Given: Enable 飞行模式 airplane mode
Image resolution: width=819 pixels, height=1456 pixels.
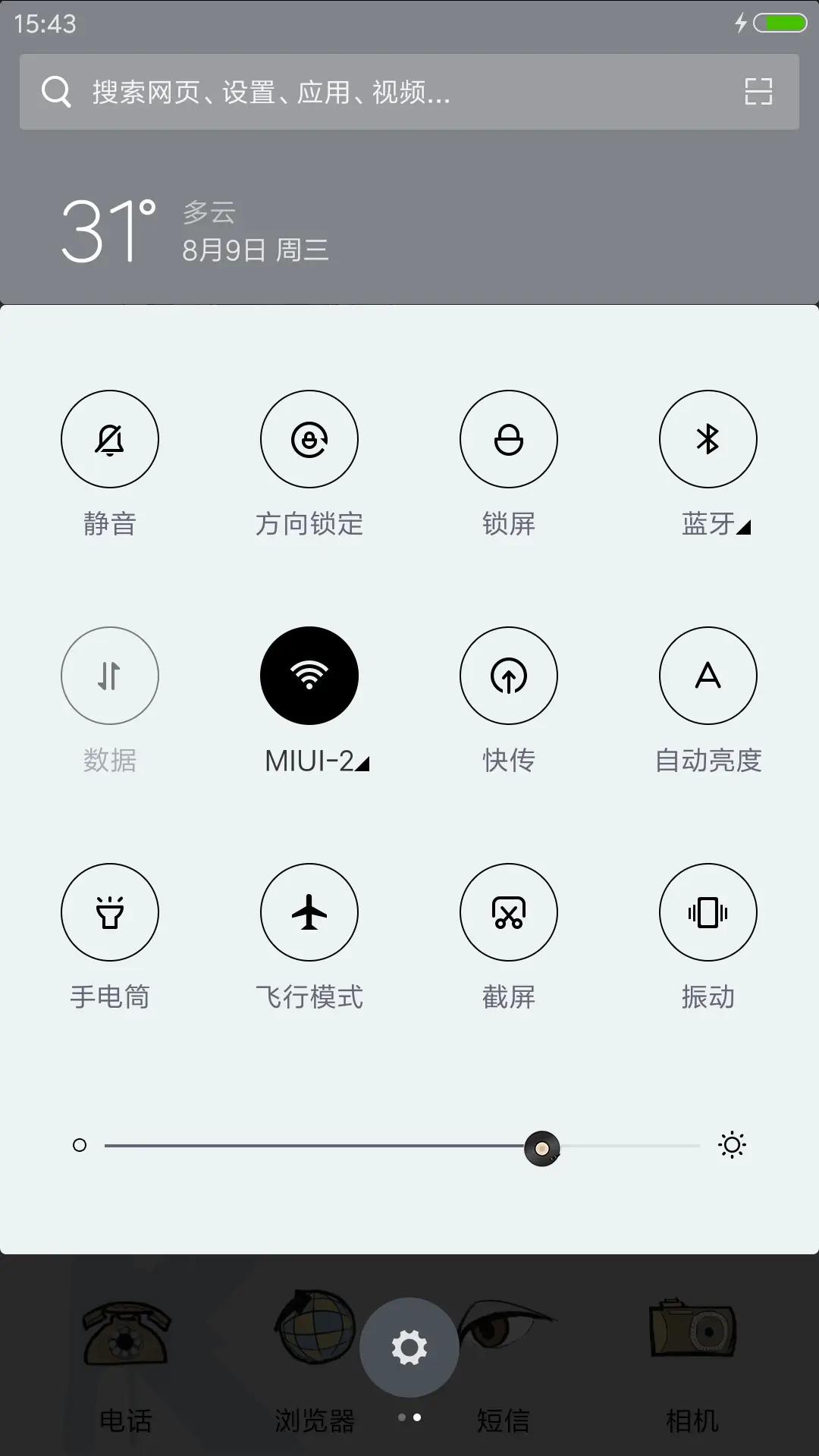Looking at the screenshot, I should point(309,912).
